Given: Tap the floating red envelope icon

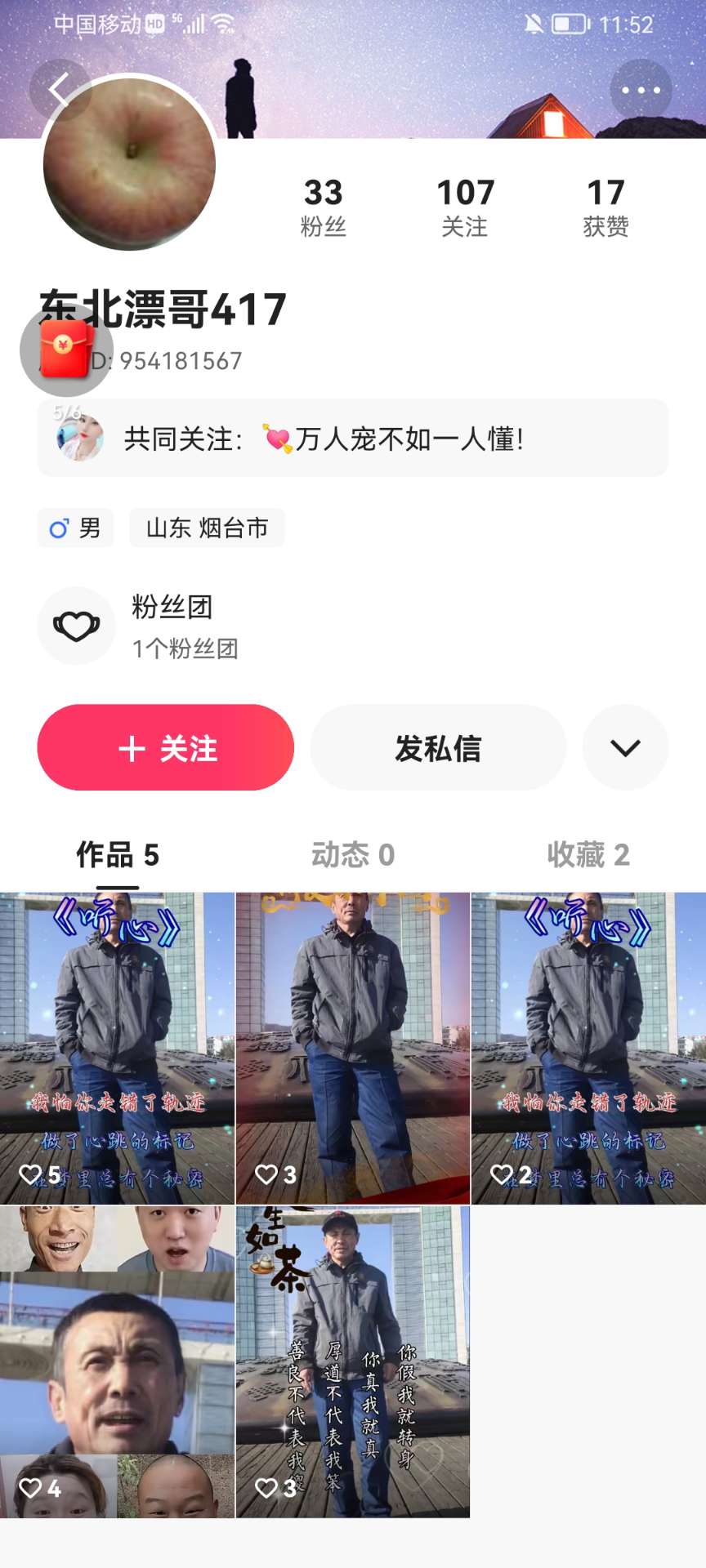Looking at the screenshot, I should pos(65,349).
